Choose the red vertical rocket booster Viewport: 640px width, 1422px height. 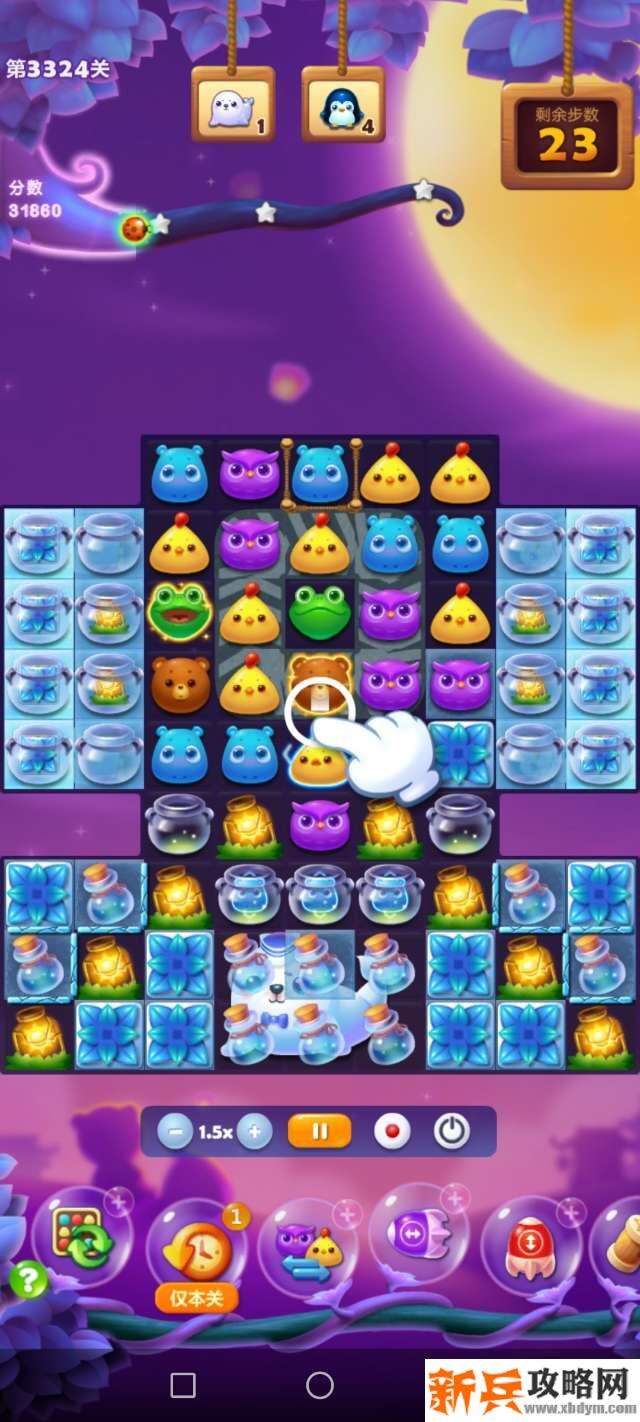(530, 1243)
